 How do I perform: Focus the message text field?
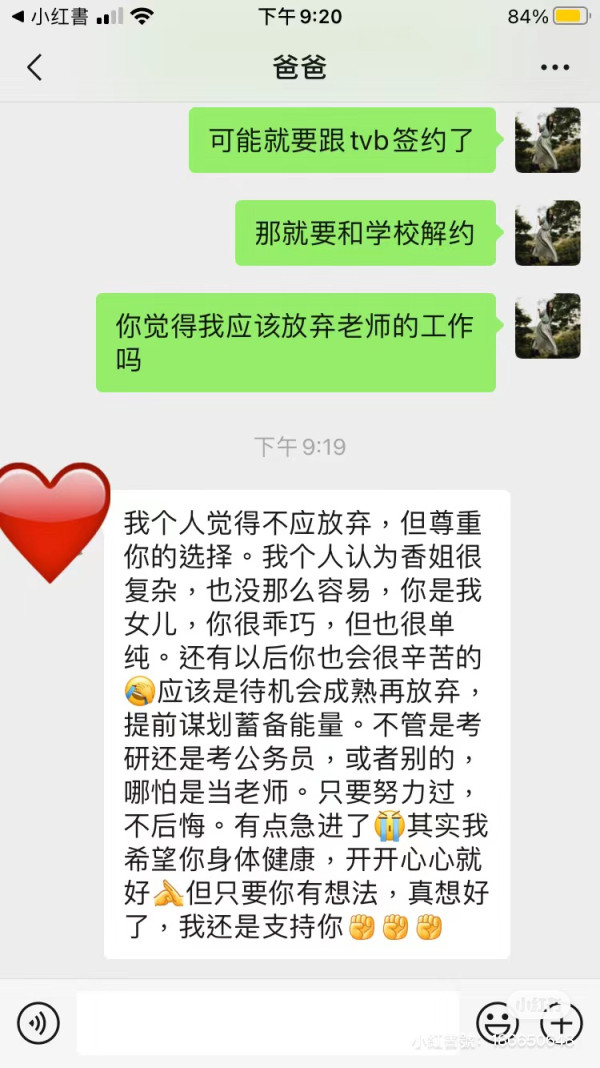[268, 1023]
